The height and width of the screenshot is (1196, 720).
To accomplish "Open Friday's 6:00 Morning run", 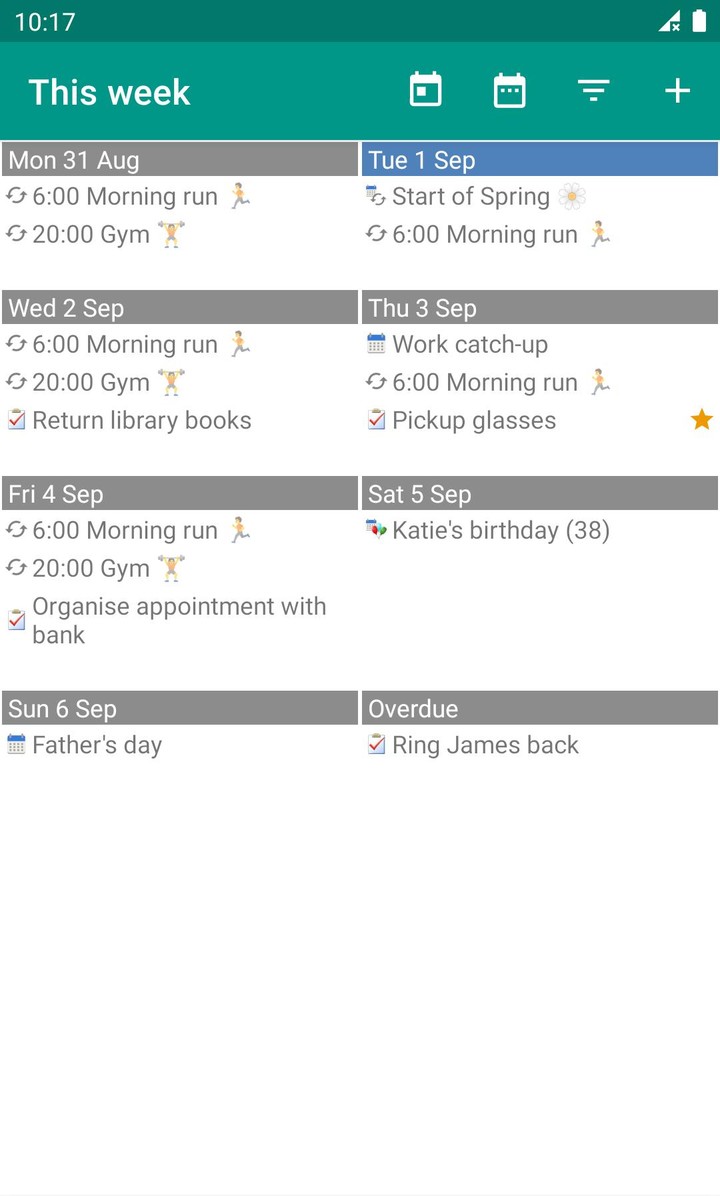I will click(x=125, y=531).
